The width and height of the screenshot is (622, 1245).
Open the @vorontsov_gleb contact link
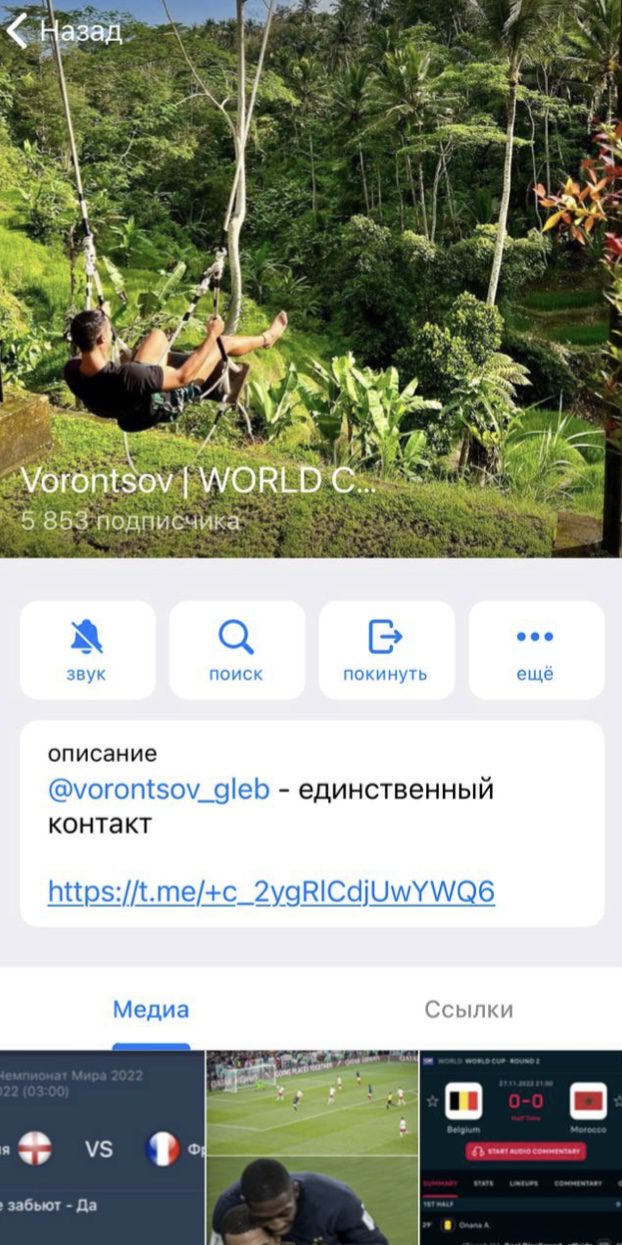pyautogui.click(x=159, y=790)
